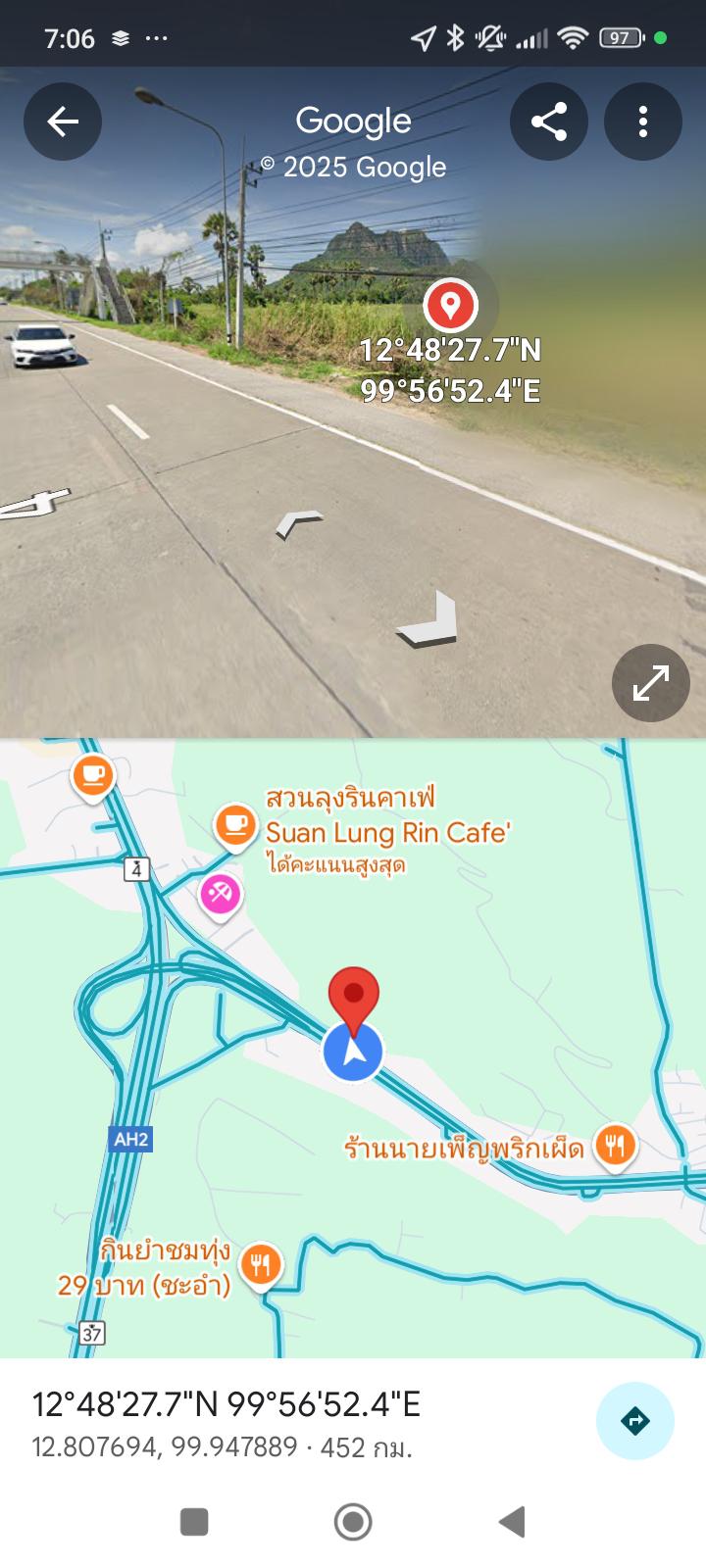Screen dimensions: 706x1568
Task: Open กินยำชมทุ่ง 29 บาท restaurant marker
Action: pos(260,1263)
